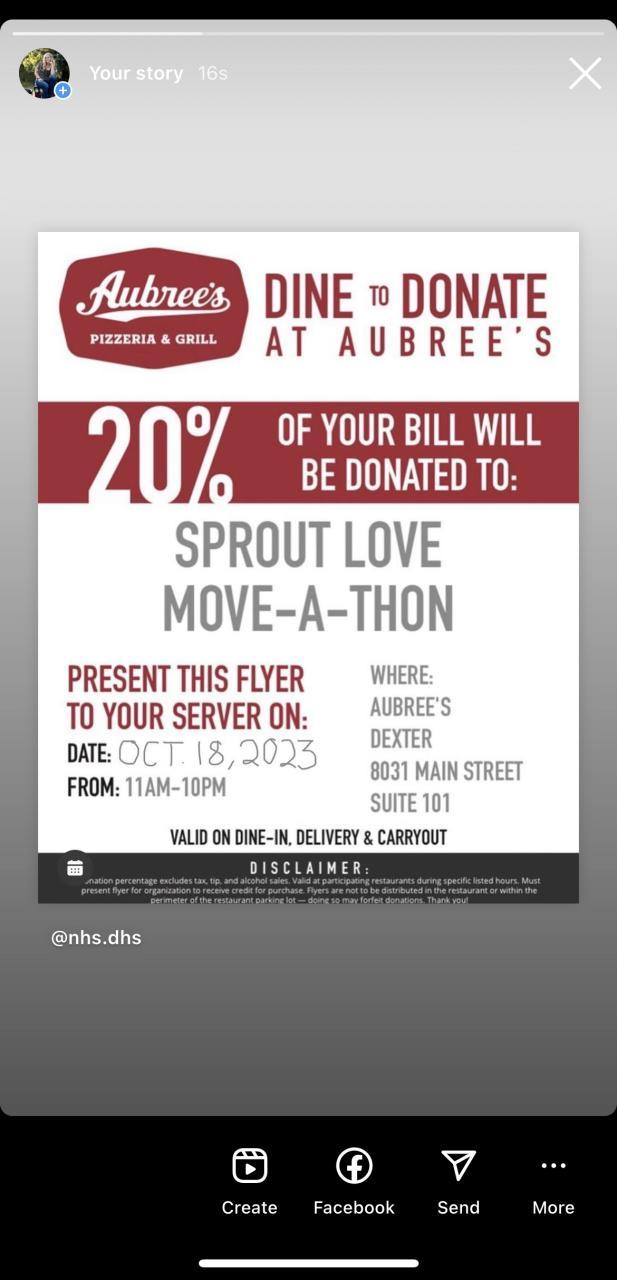Open the @nhs.dhs mention

96,938
